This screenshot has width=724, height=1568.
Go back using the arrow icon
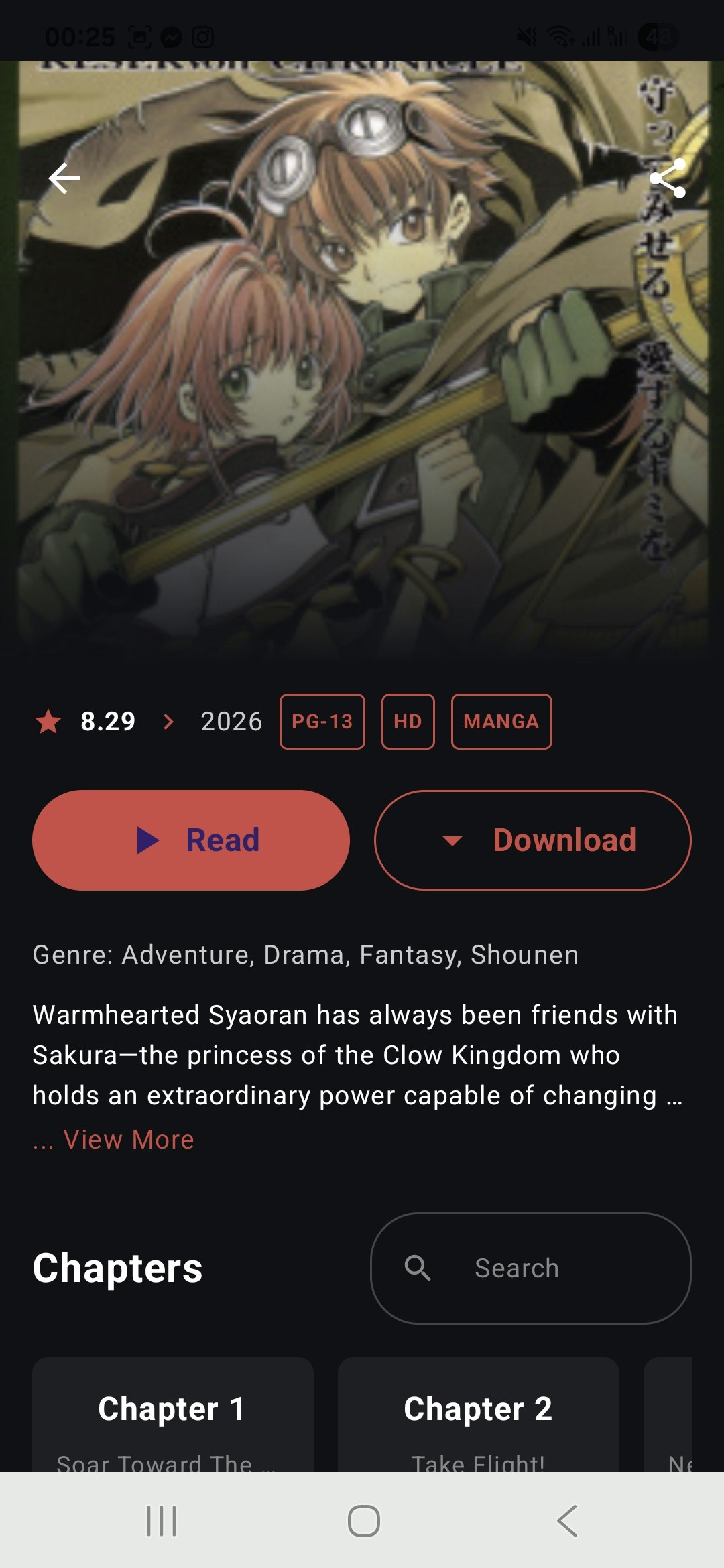pyautogui.click(x=64, y=178)
